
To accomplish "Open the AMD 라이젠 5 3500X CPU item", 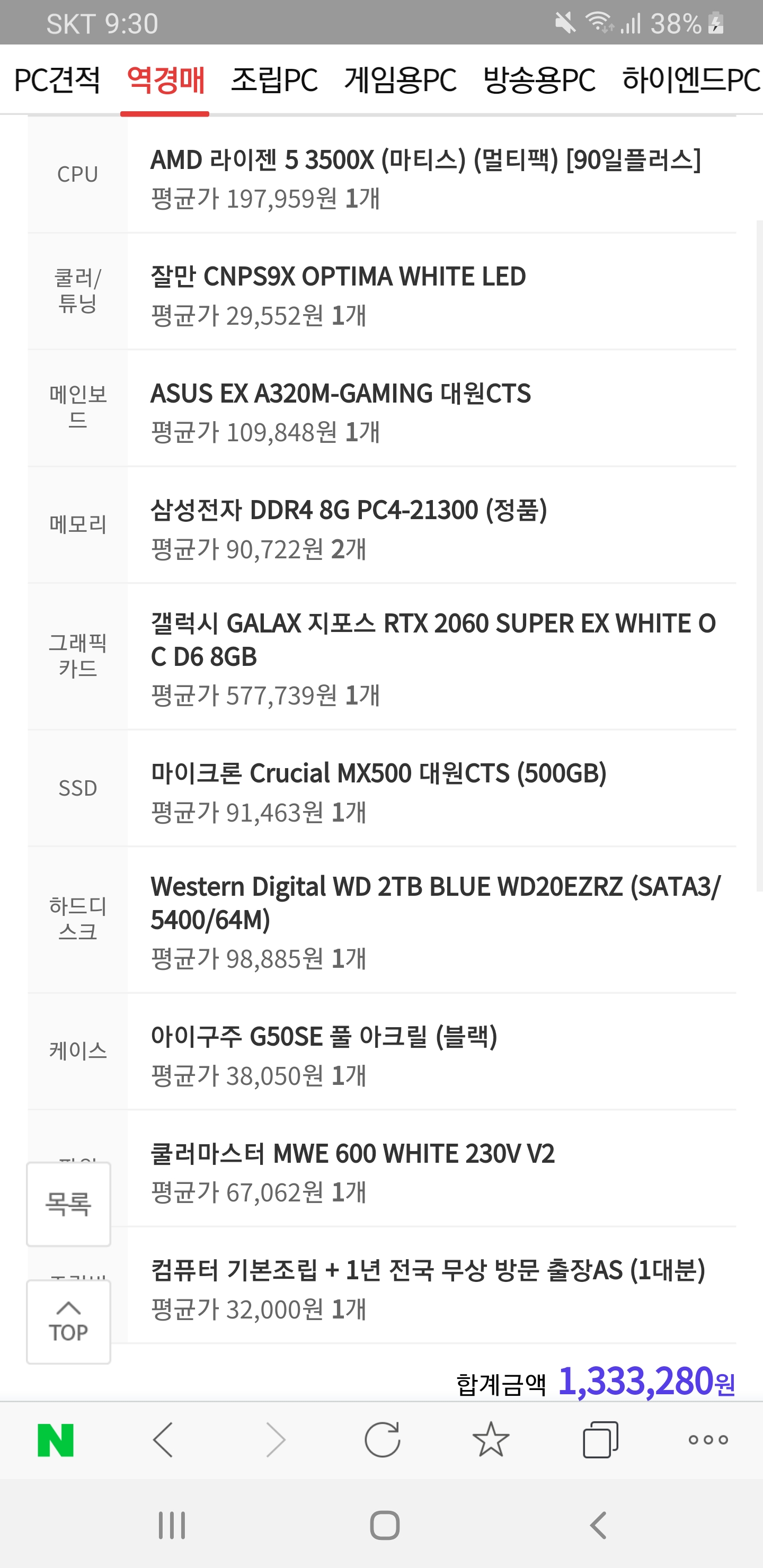I will pos(425,161).
